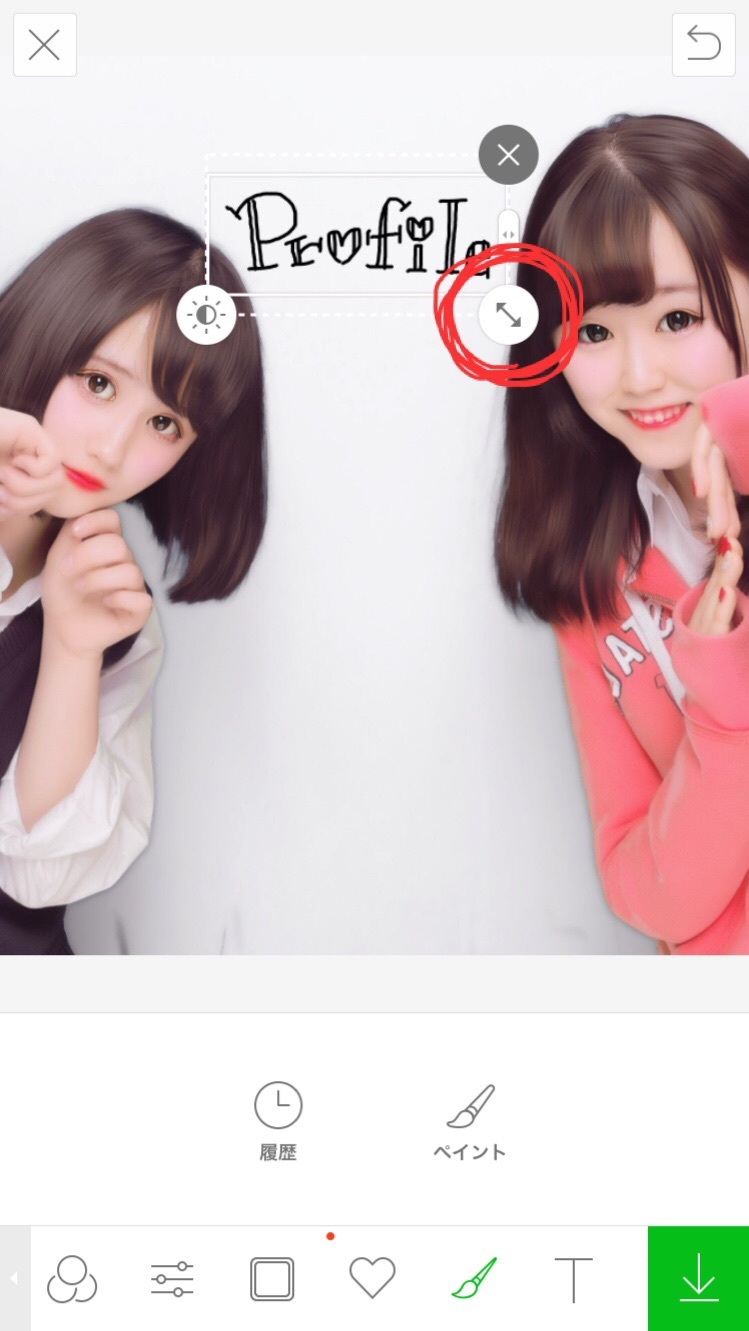Close the photo editor
749x1331 pixels.
(44, 45)
